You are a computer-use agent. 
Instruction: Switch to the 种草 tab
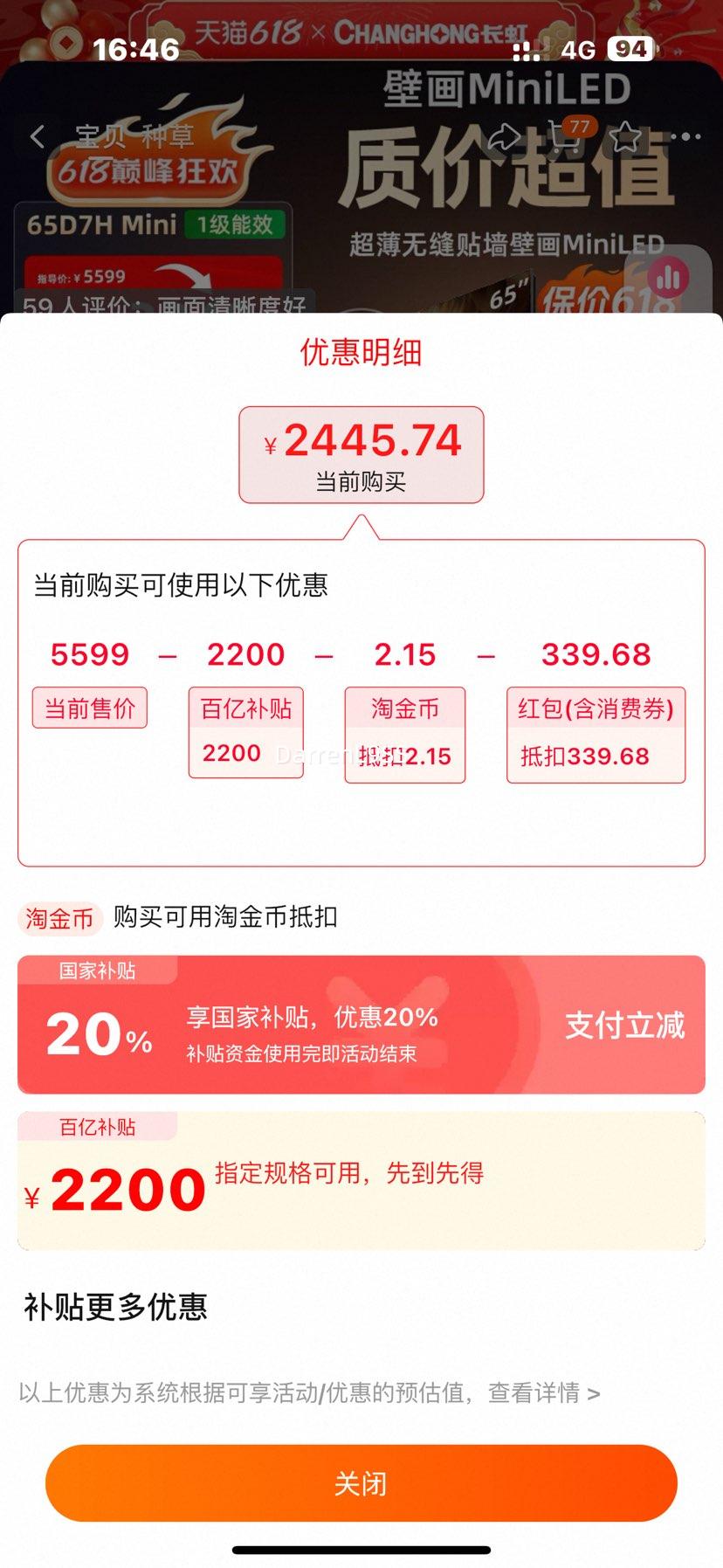pos(167,137)
